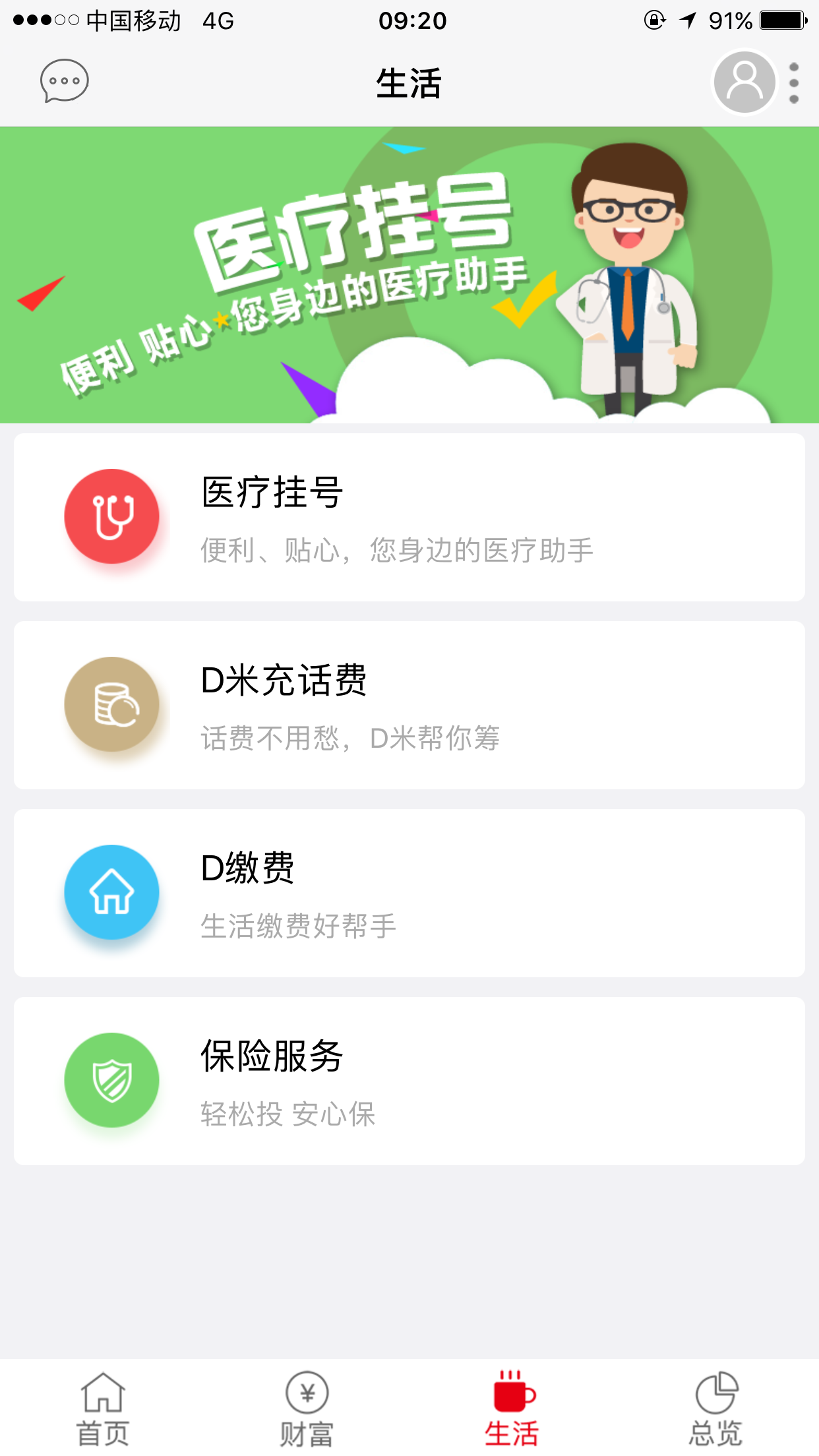Click the blue house icon for D缴费
Viewport: 819px width, 1456px height.
[x=111, y=892]
